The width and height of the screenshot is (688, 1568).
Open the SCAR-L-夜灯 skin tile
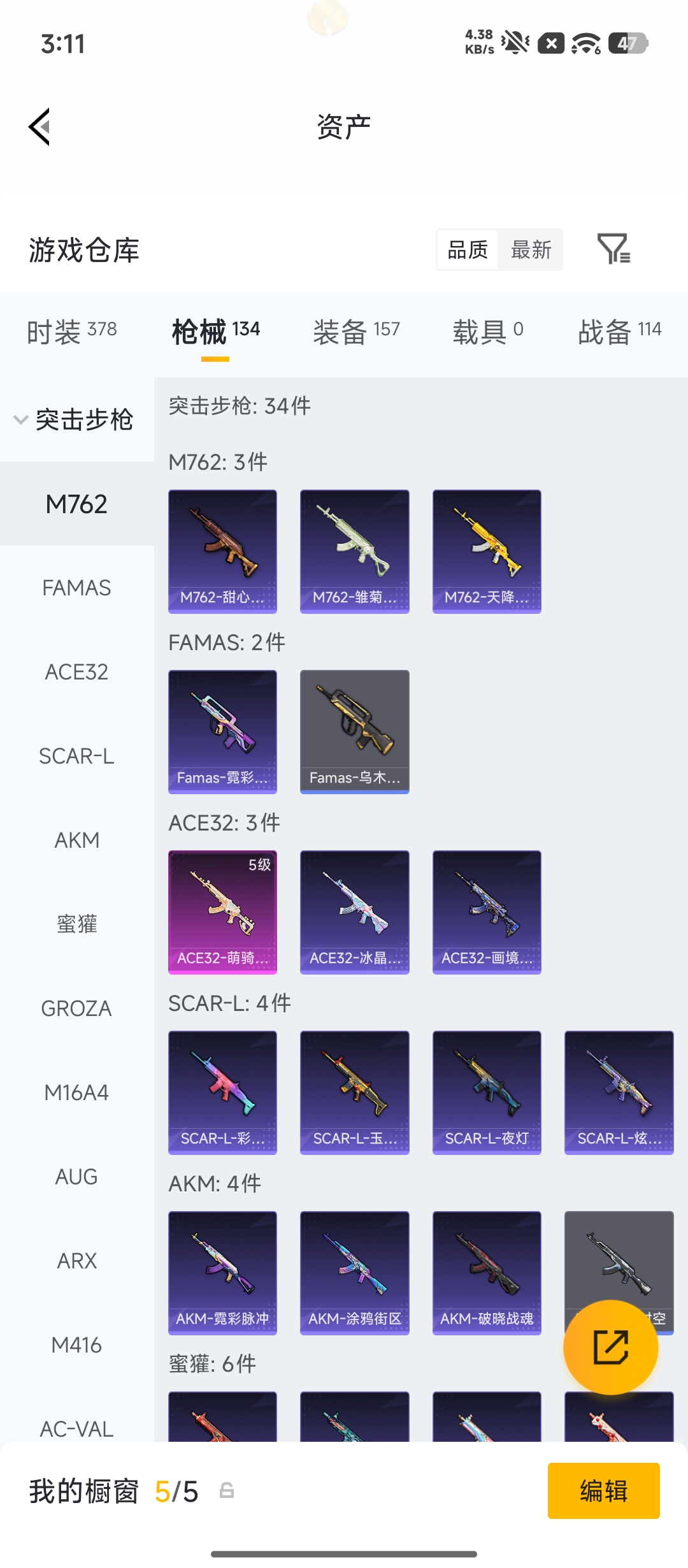coord(487,1093)
